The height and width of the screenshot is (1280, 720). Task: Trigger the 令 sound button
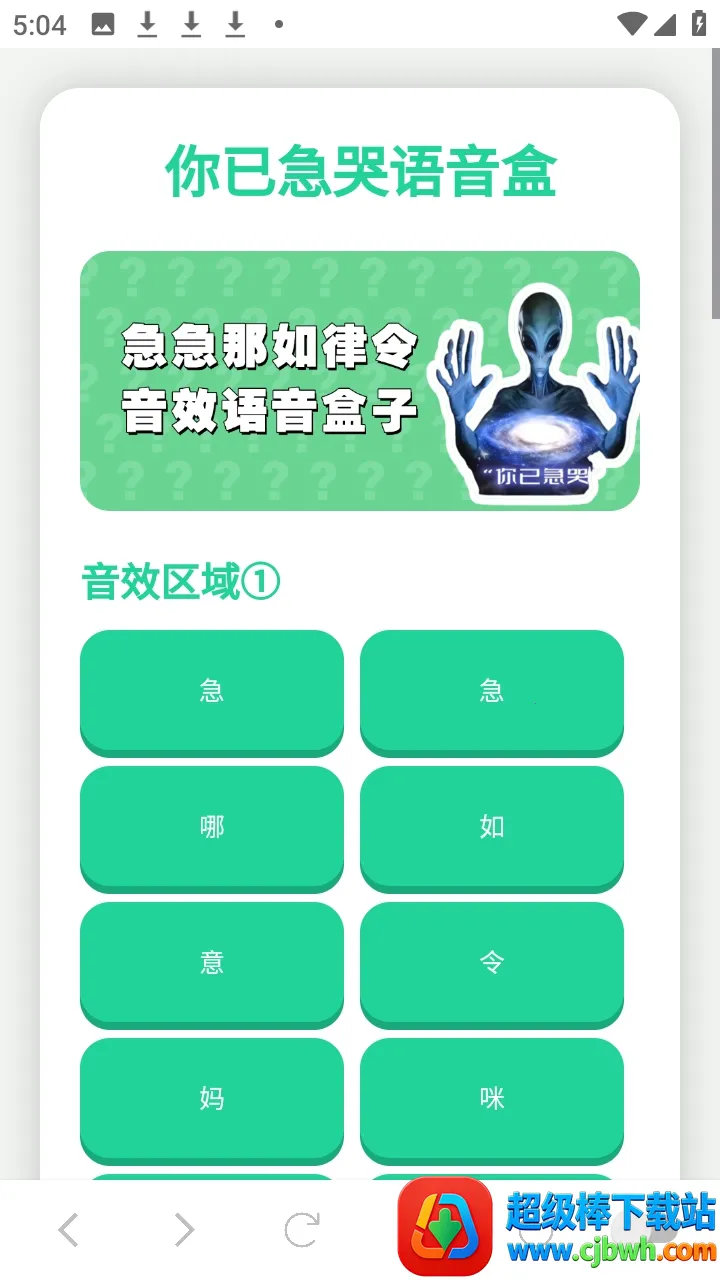tap(491, 962)
